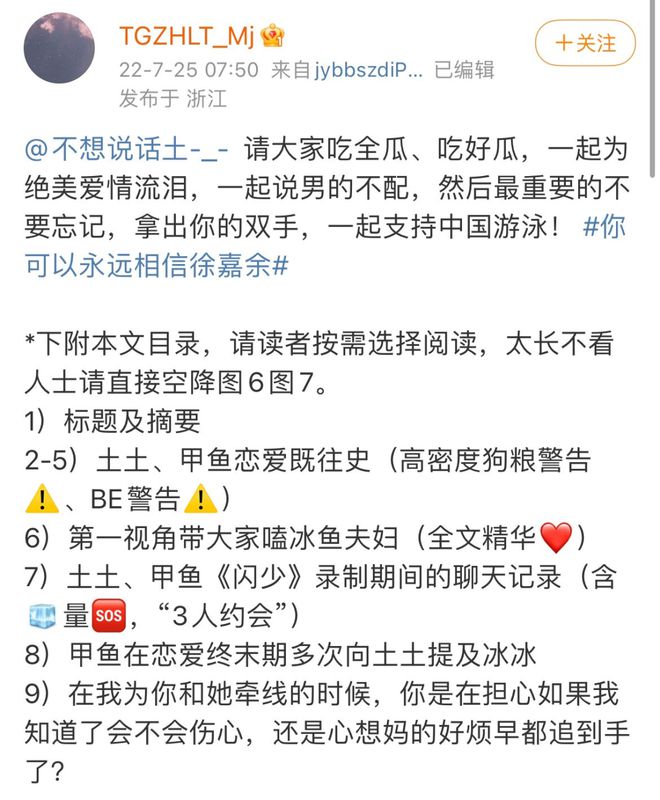Open the mention @不想说话土-_-

[126, 150]
